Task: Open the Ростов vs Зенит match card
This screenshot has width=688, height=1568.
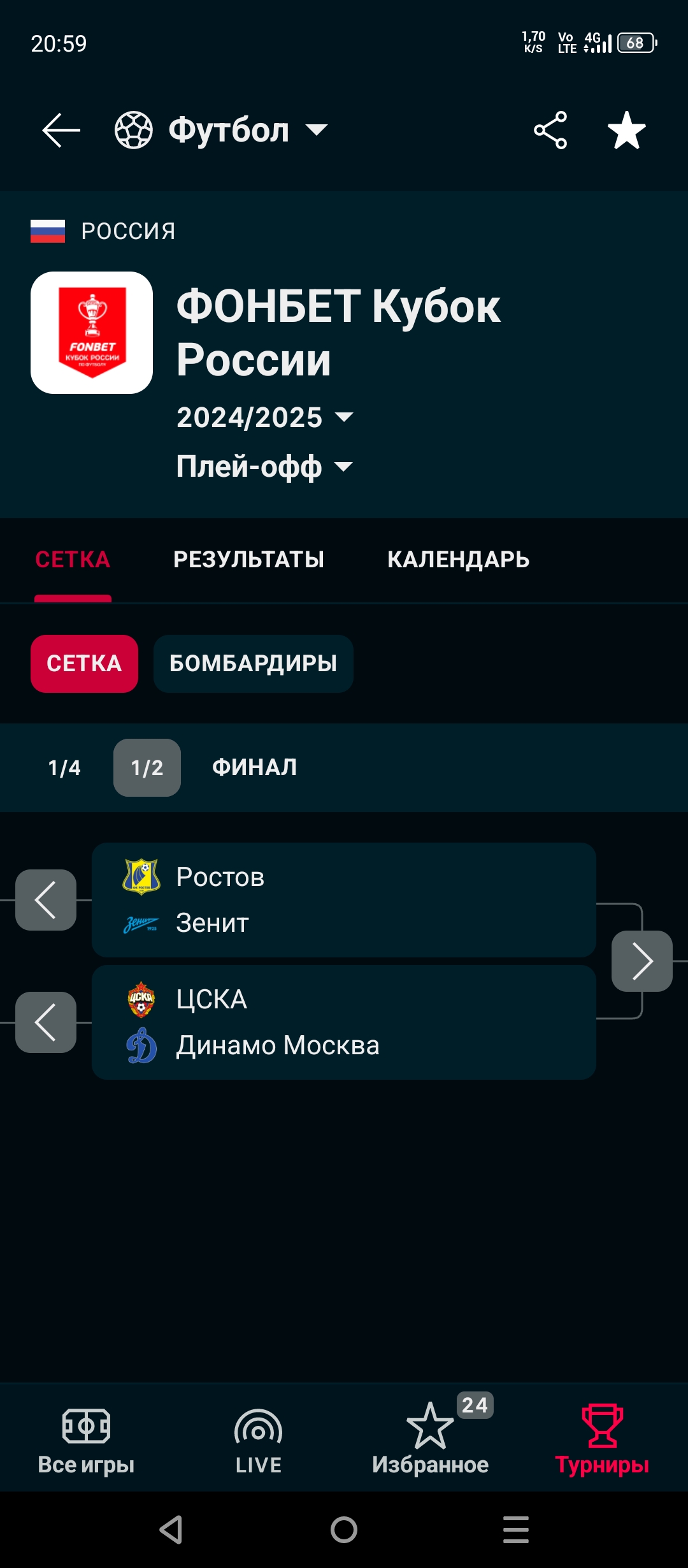Action: coord(344,899)
